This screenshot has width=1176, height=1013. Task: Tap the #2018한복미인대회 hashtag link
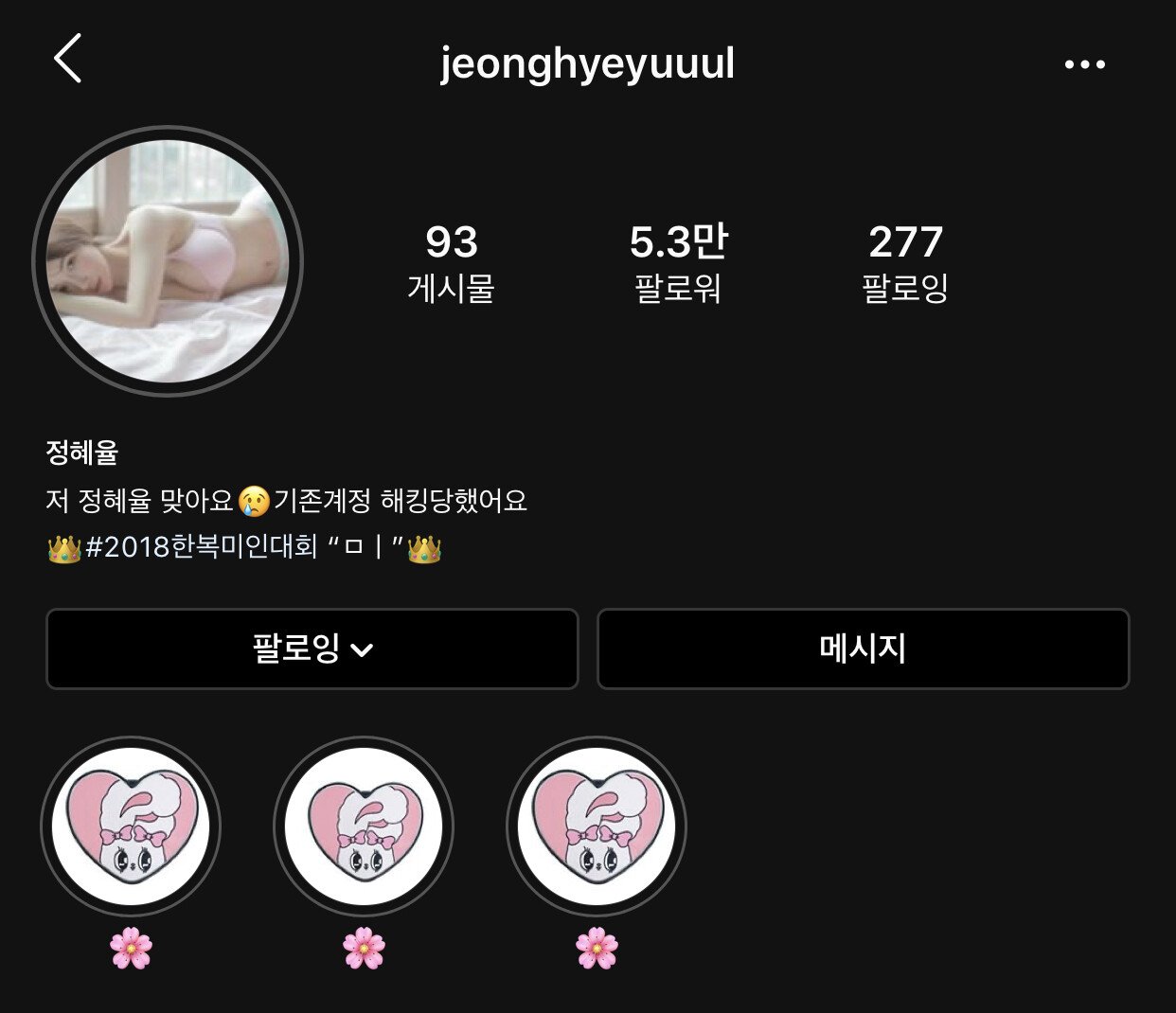201,547
